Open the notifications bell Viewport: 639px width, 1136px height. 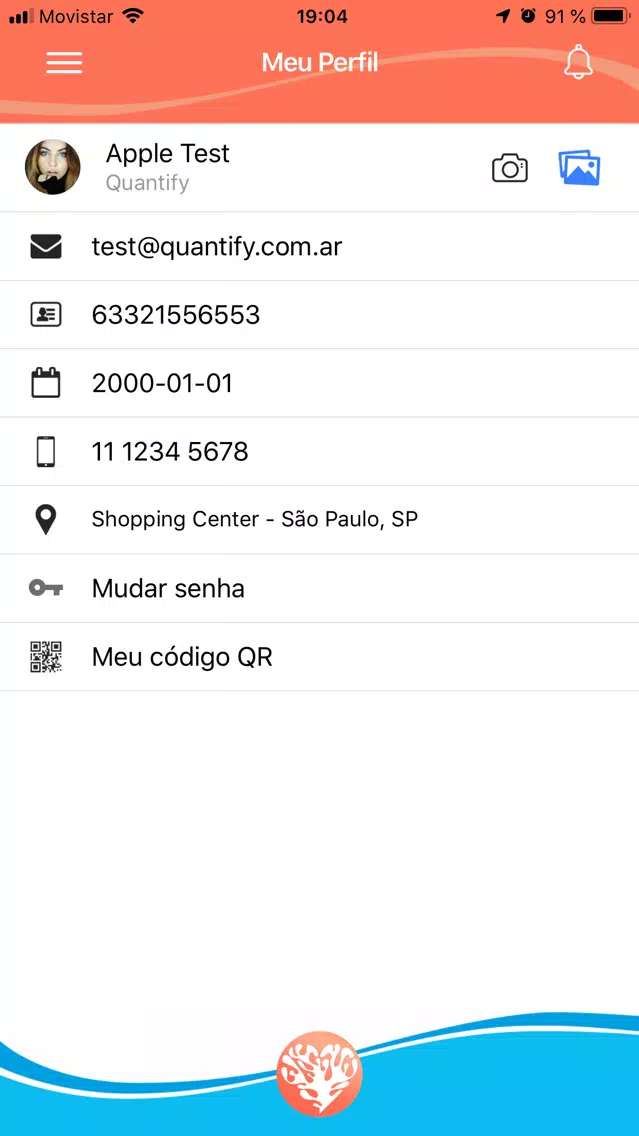tap(578, 62)
